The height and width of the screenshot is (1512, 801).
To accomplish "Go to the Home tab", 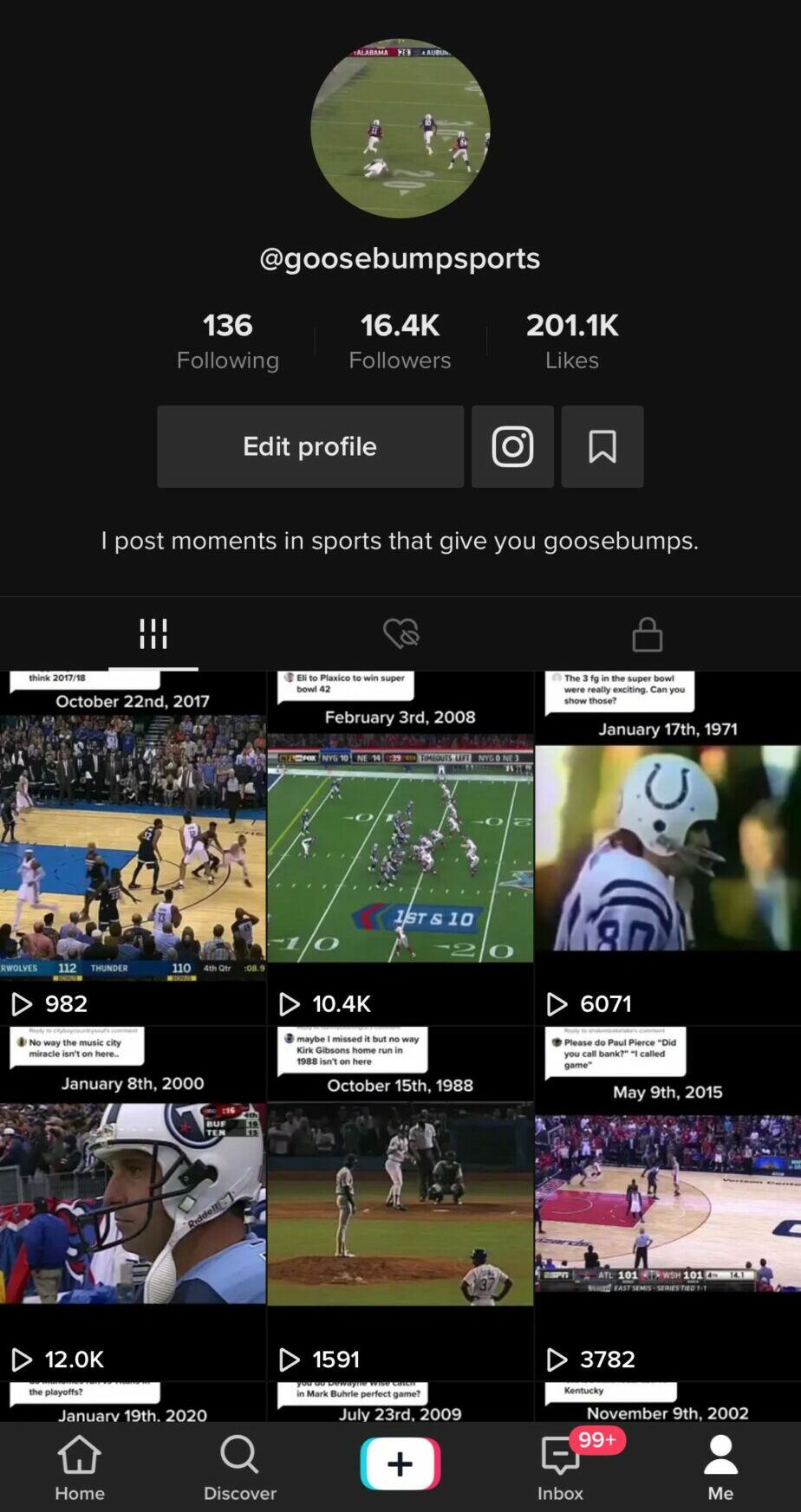I will [80, 1466].
